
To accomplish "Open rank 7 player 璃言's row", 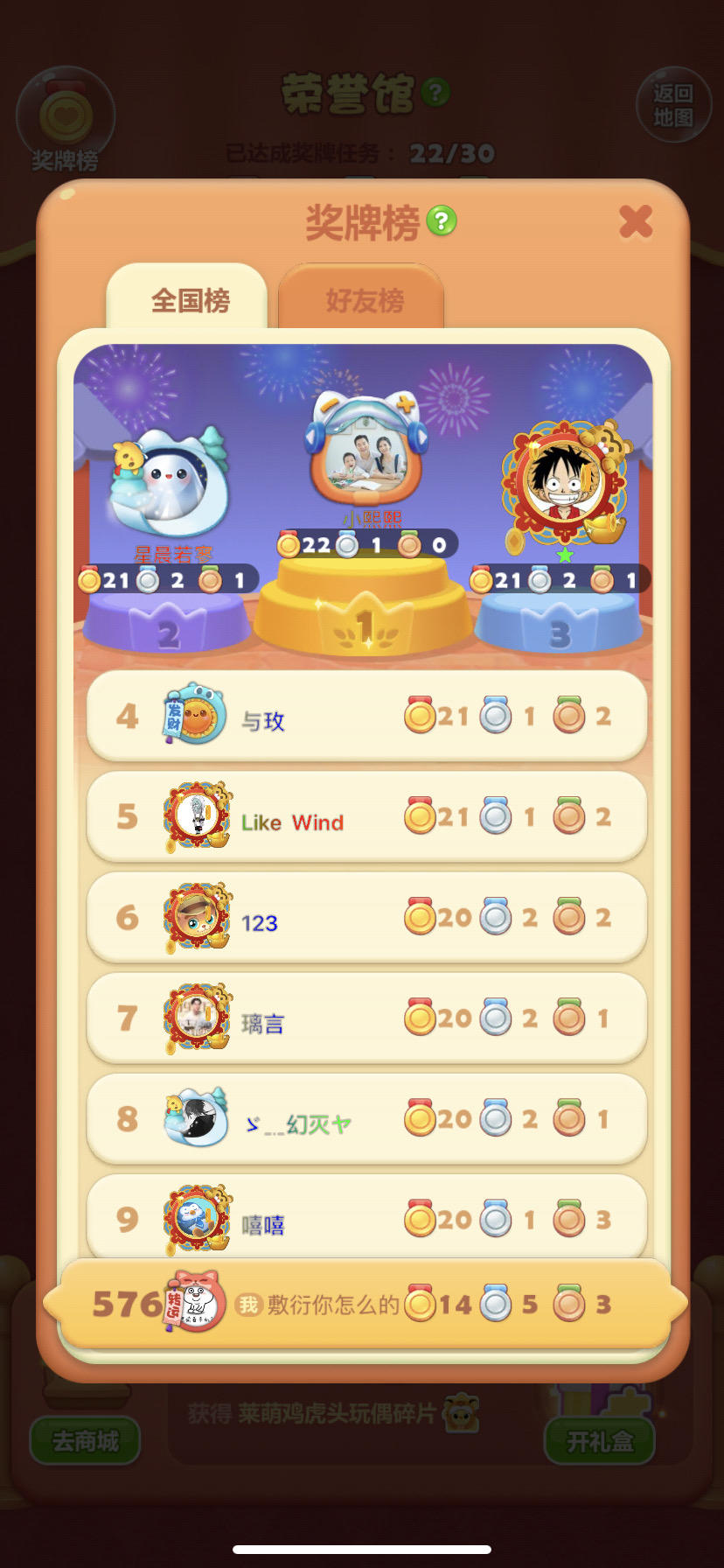I will click(366, 1018).
